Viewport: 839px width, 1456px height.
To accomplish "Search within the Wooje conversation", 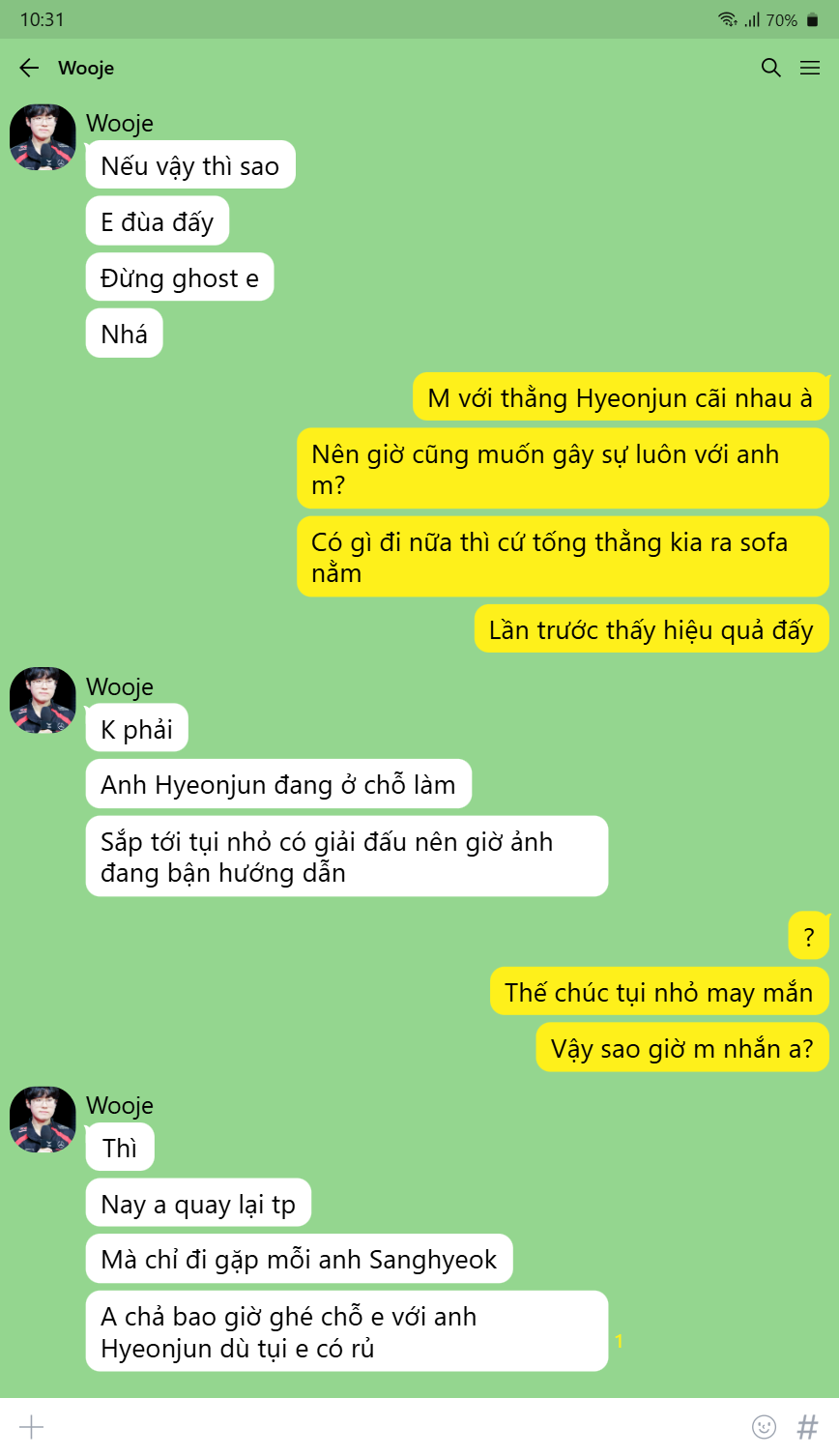I will [x=770, y=68].
